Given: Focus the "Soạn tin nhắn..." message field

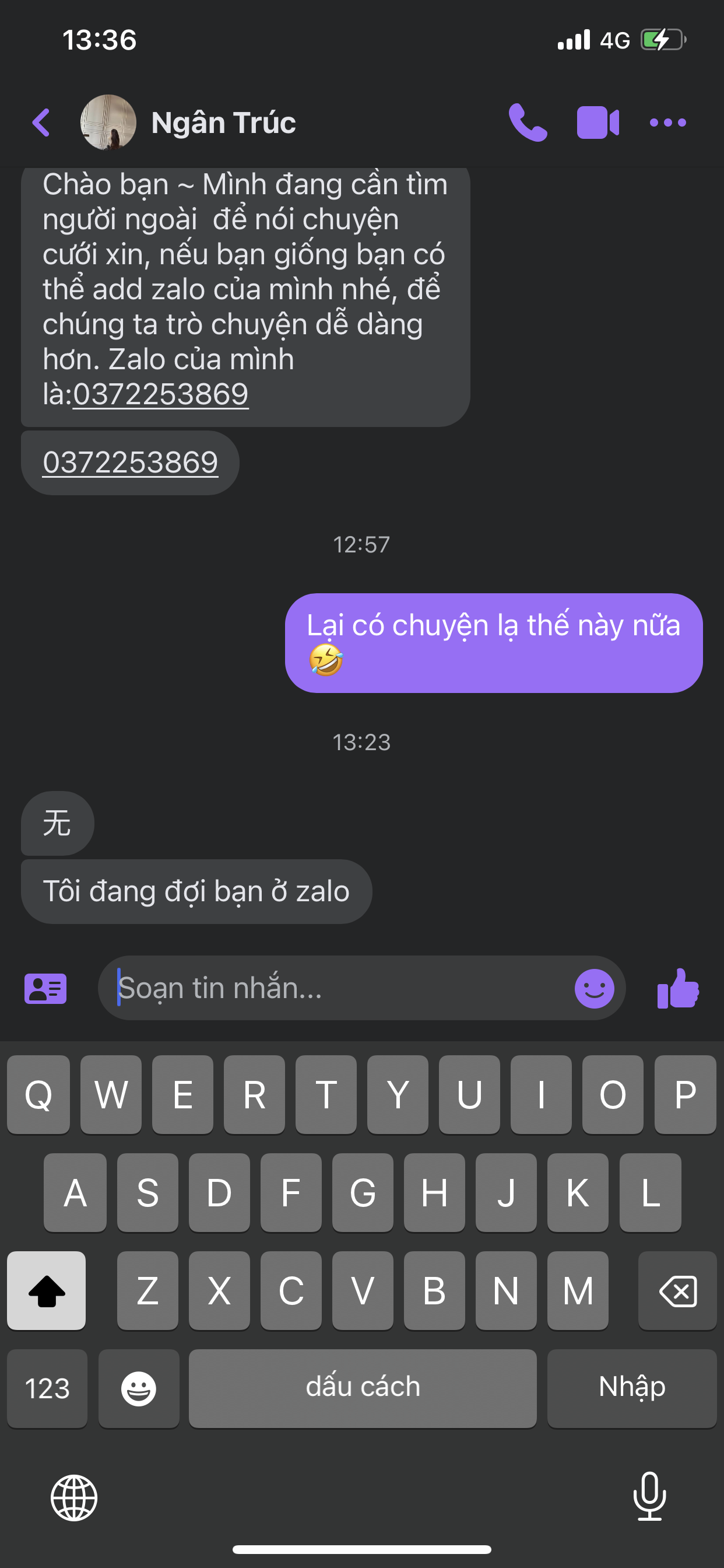Looking at the screenshot, I should tap(340, 988).
